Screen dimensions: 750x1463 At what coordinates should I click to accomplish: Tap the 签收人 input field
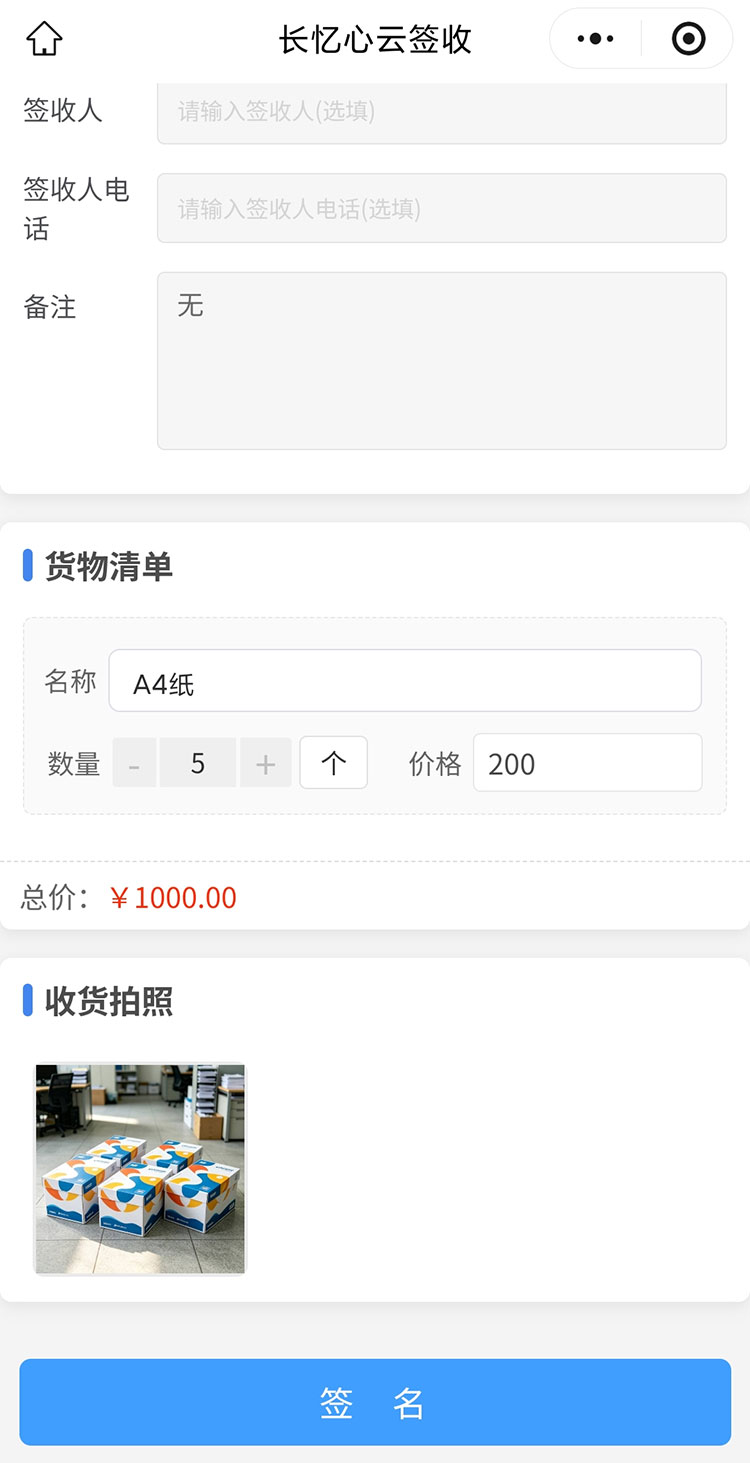(442, 111)
